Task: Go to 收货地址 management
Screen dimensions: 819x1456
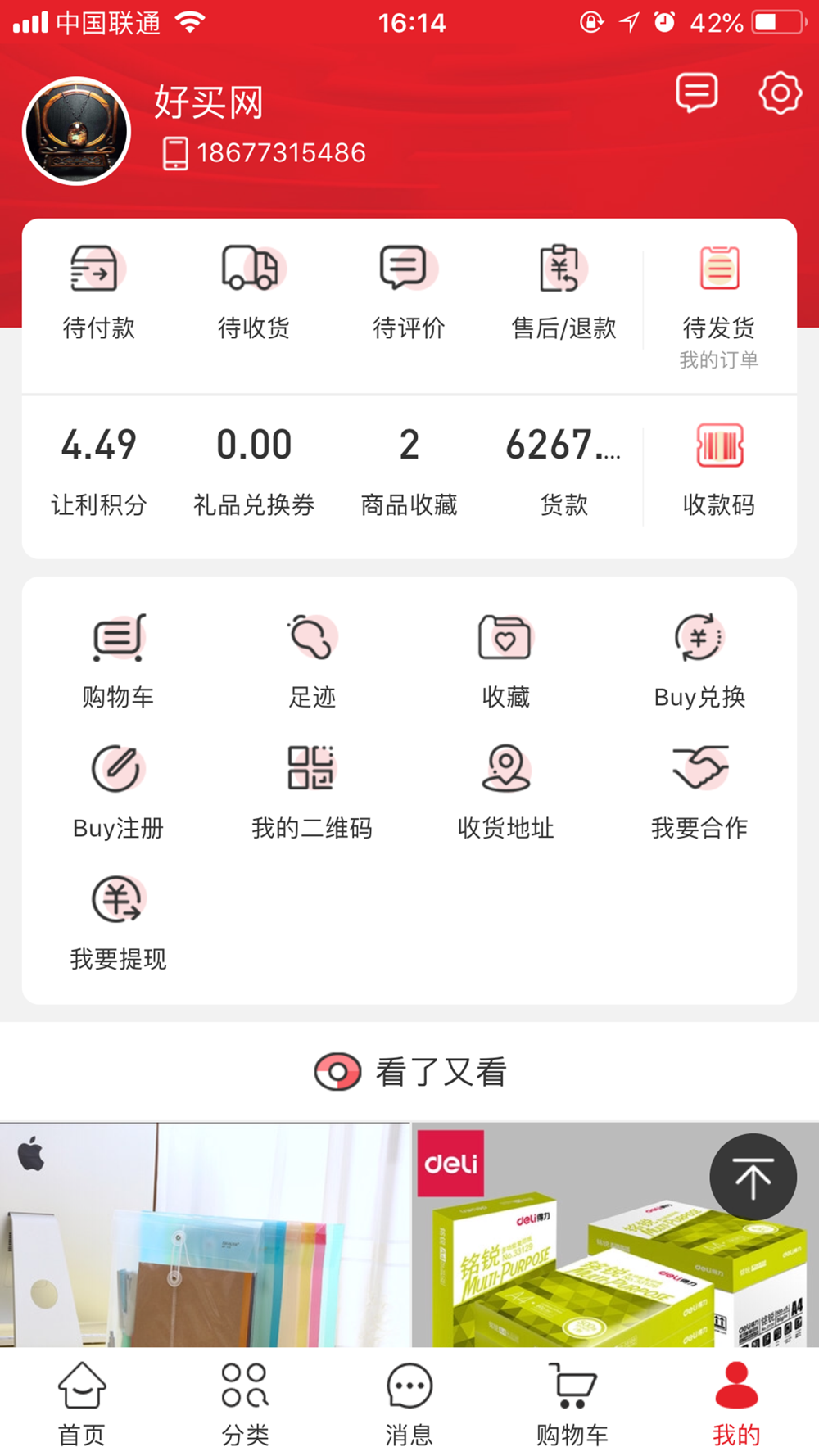Action: point(506,791)
